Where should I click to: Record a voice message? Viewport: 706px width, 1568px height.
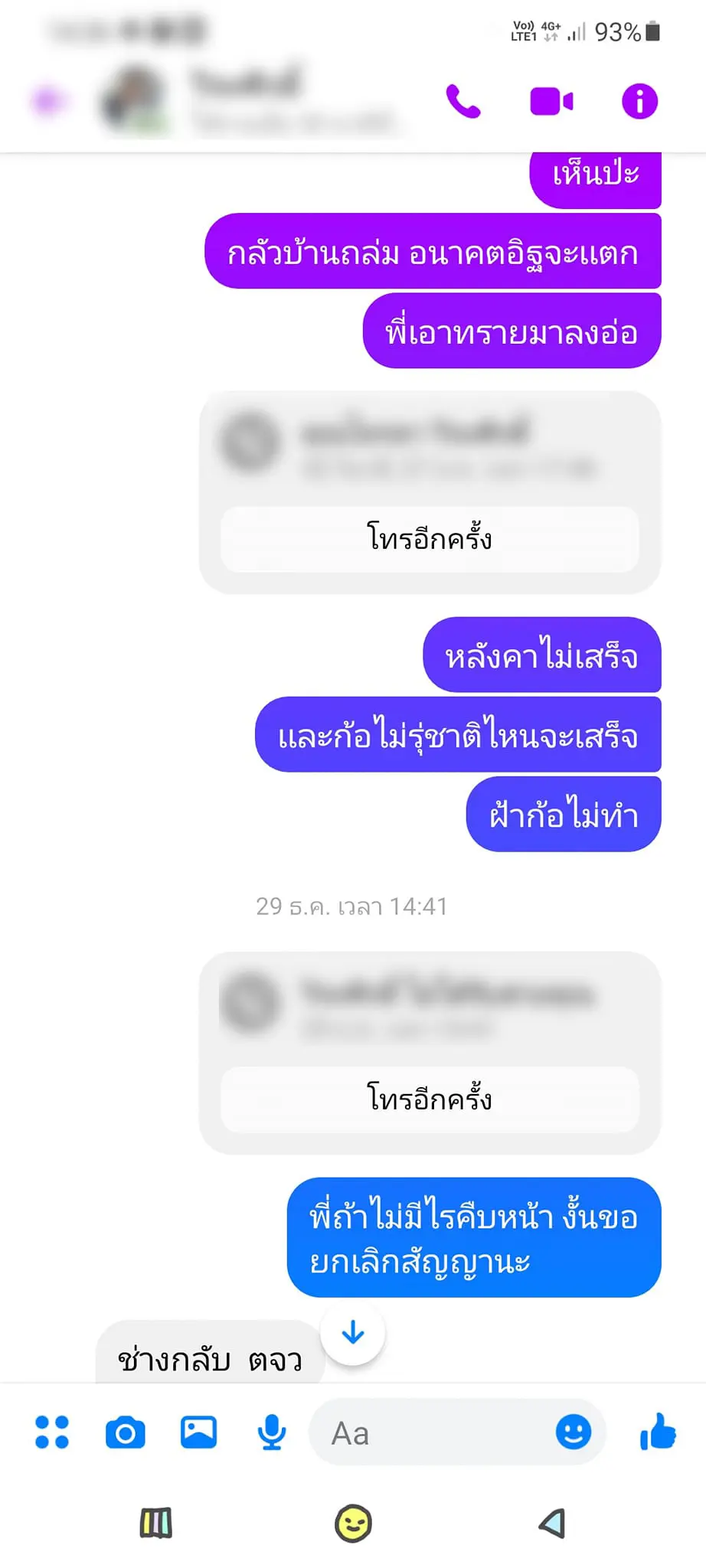coord(271,1432)
